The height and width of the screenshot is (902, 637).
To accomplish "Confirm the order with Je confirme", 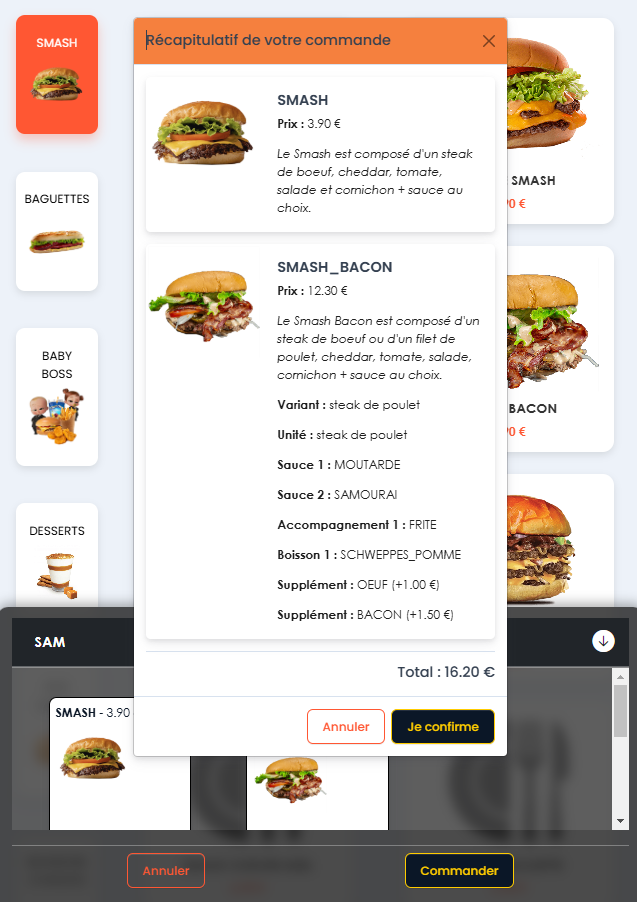I will pyautogui.click(x=442, y=727).
